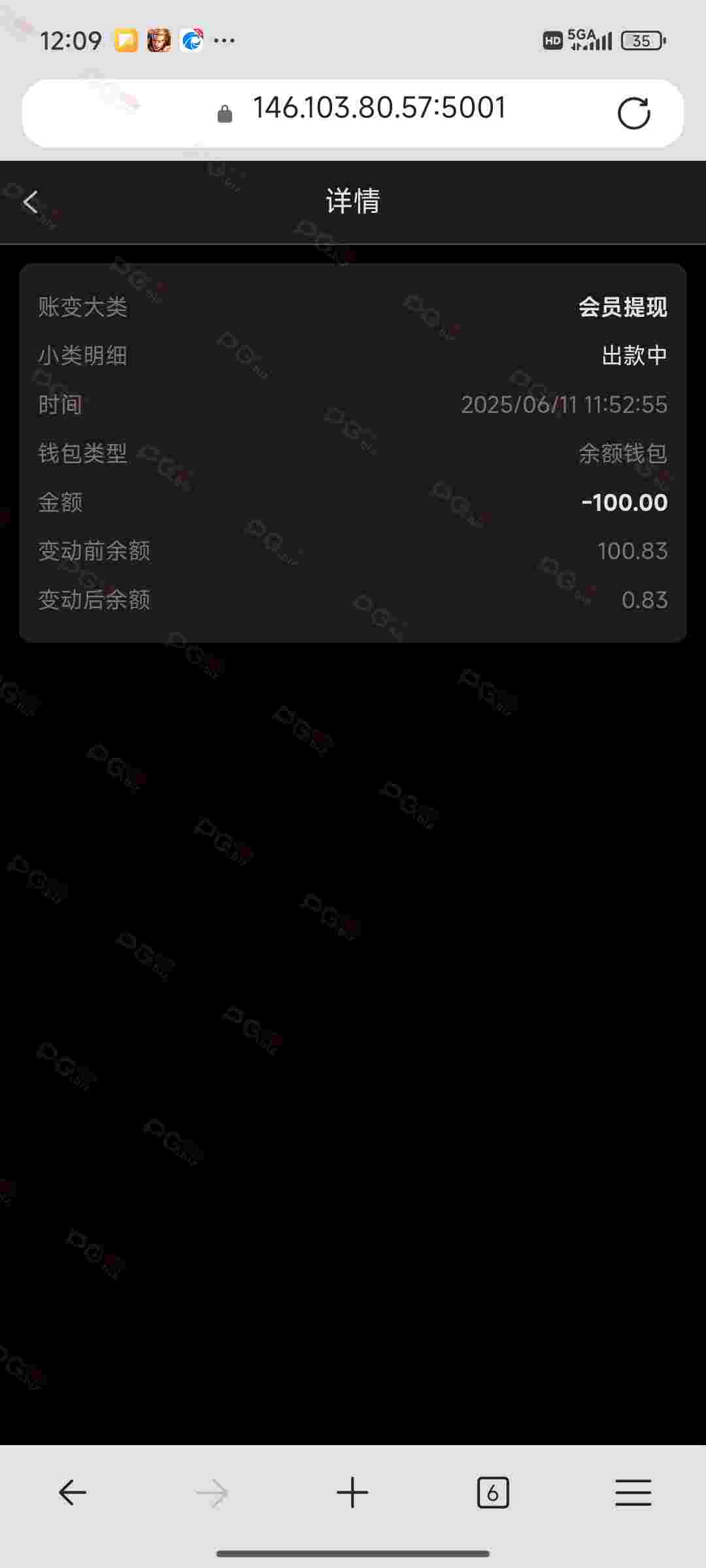Reload the page with the refresh icon
706x1568 pixels.
click(633, 113)
